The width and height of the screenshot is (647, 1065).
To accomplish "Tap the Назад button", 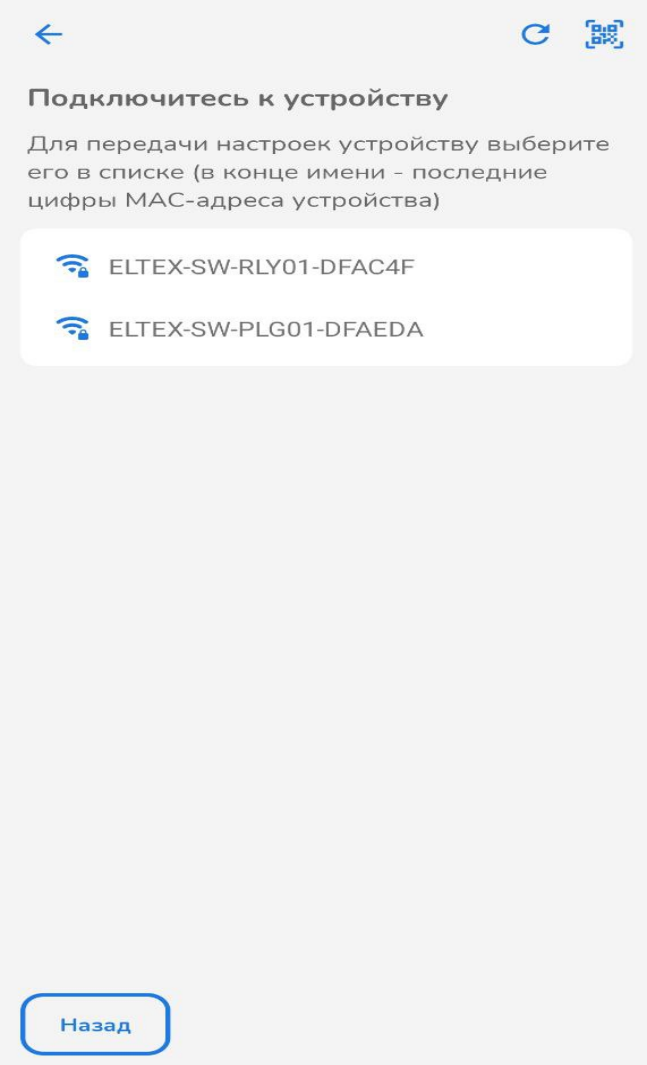I will 95,1025.
